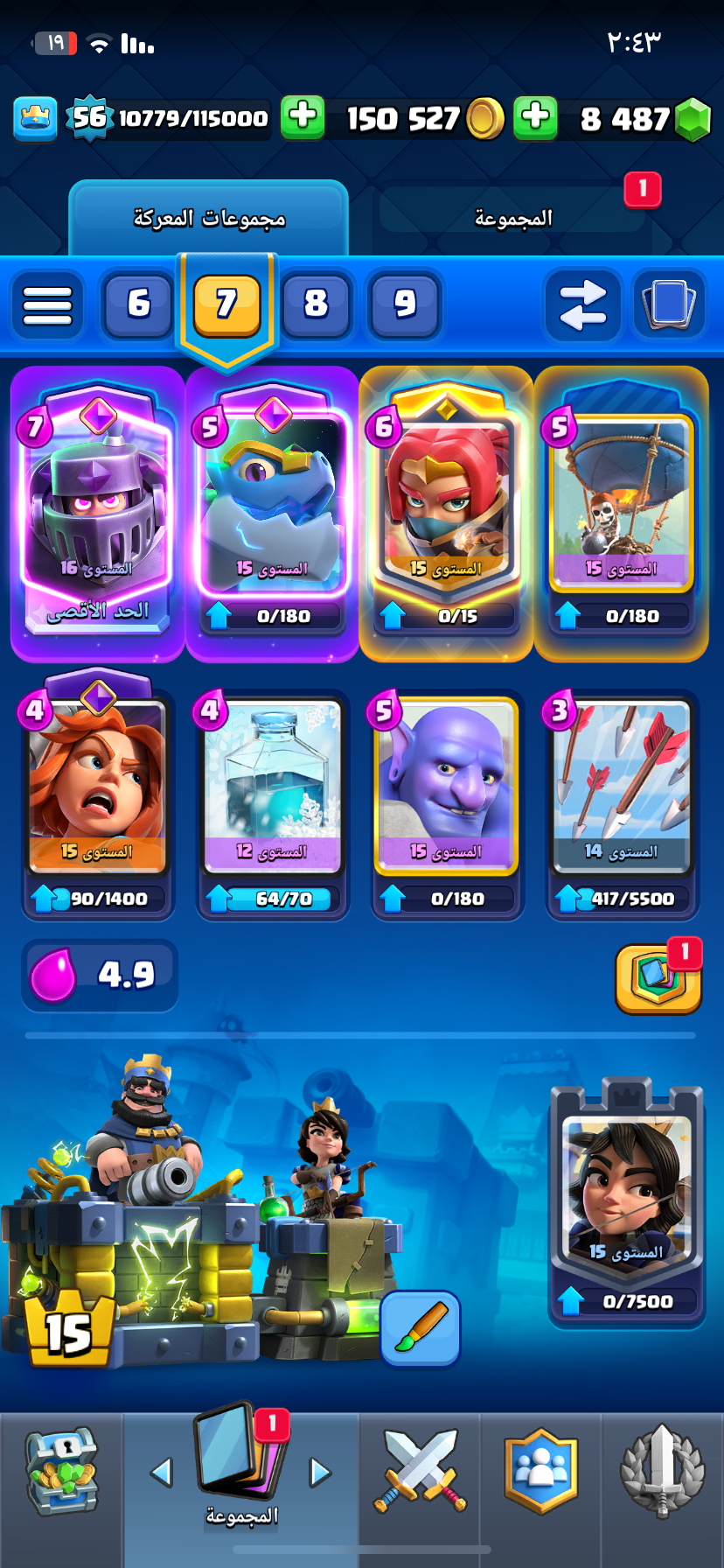Switch to battle deck 9

point(405,304)
